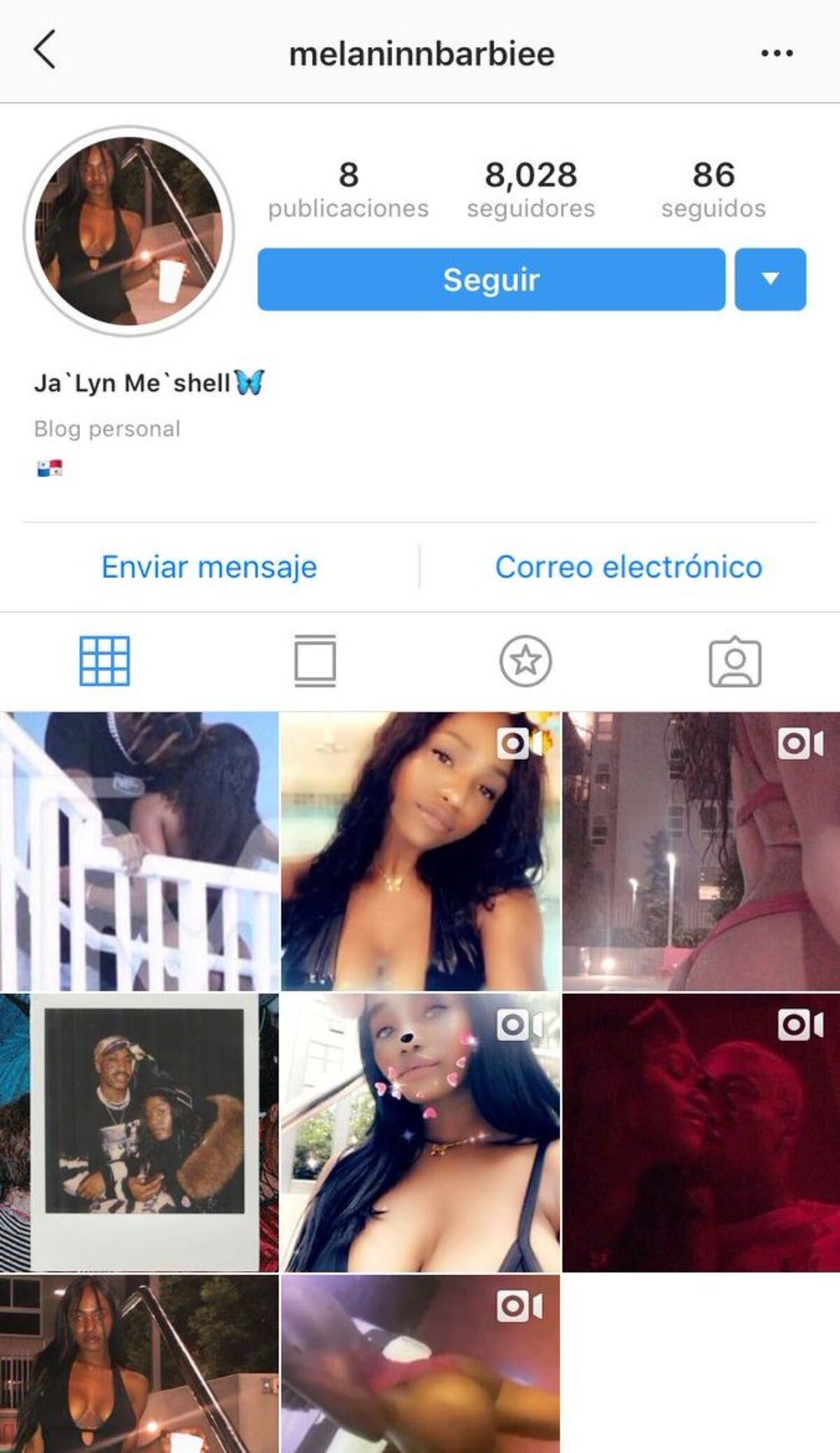Switch to the single-column list view tab
The height and width of the screenshot is (1453, 840).
pos(315,660)
